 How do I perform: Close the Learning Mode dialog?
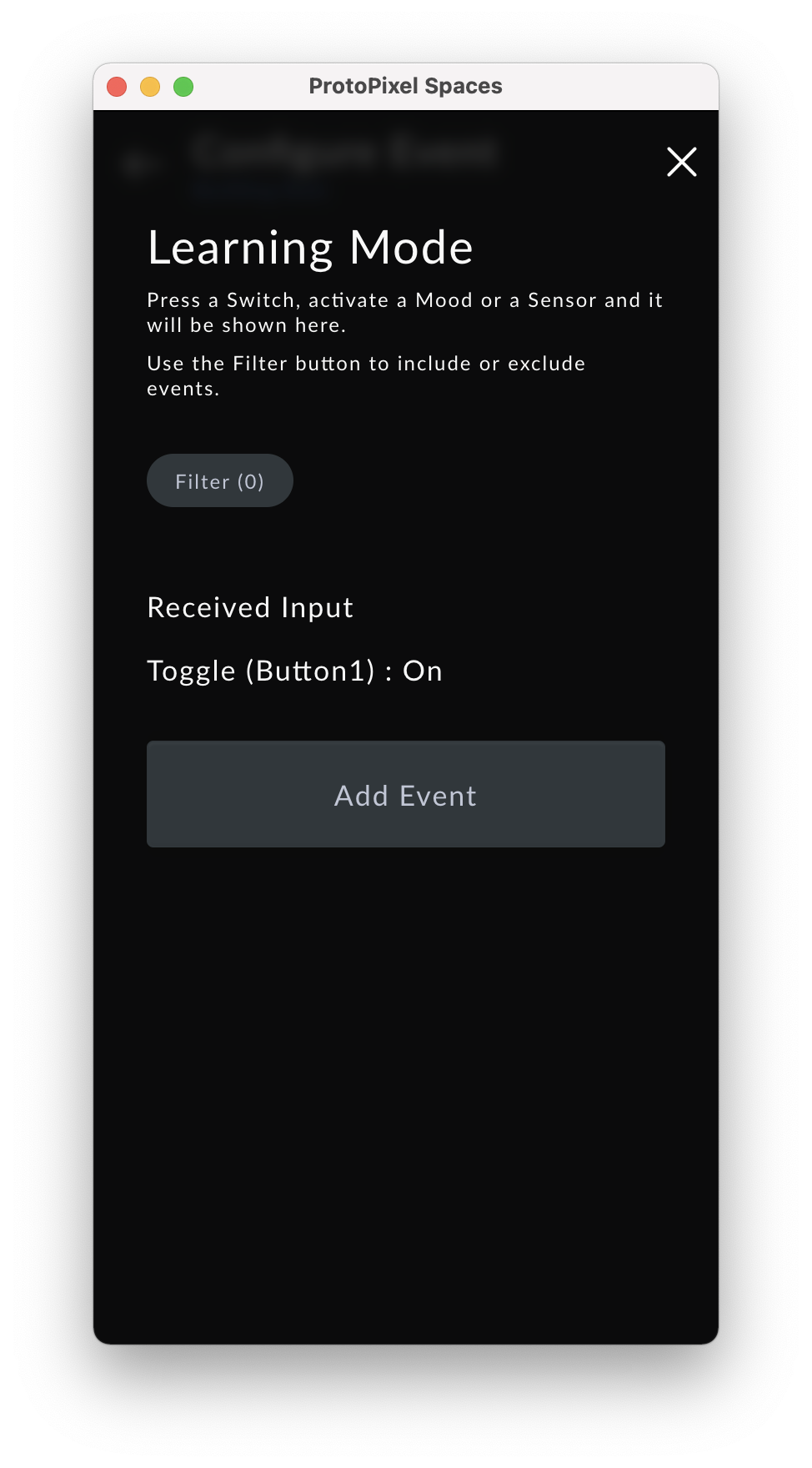[x=681, y=162]
